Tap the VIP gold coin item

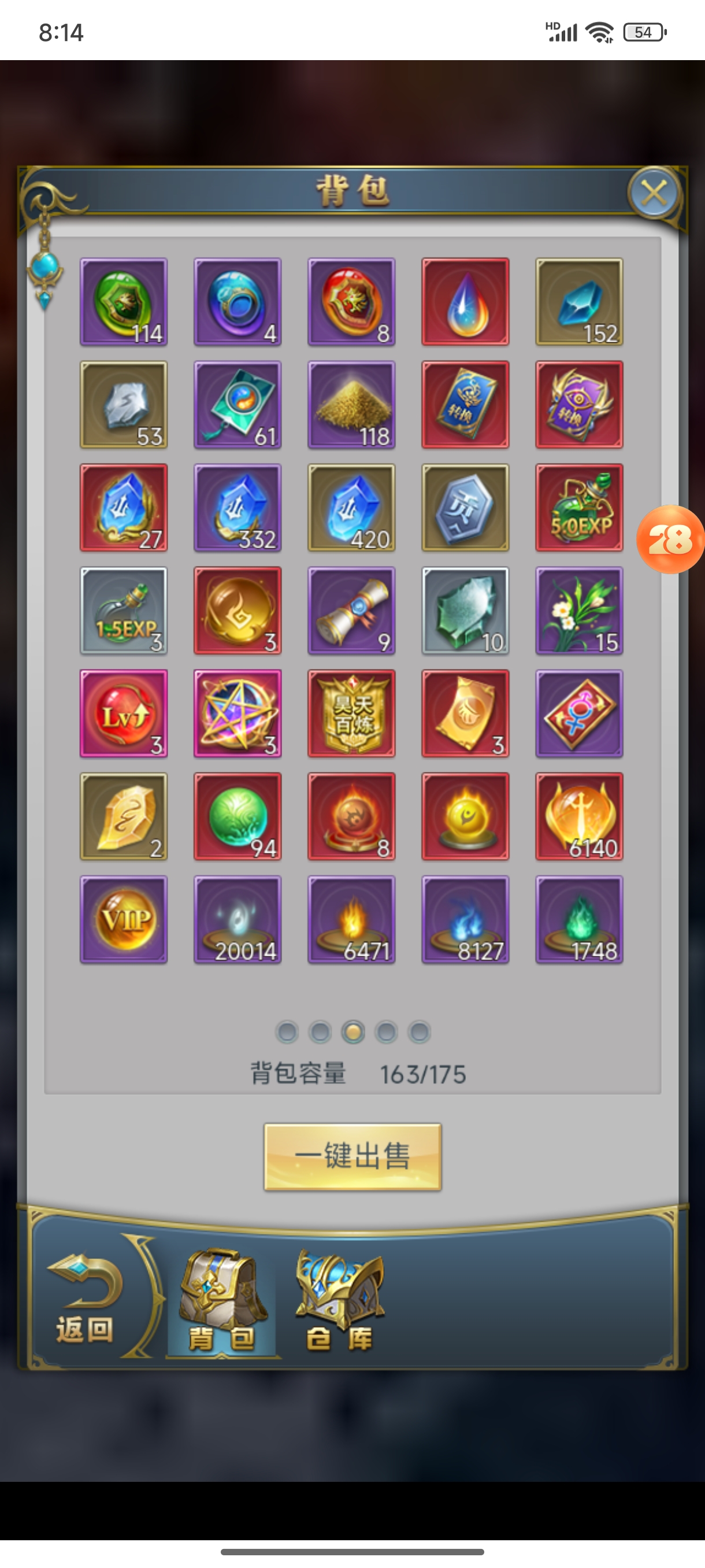124,919
